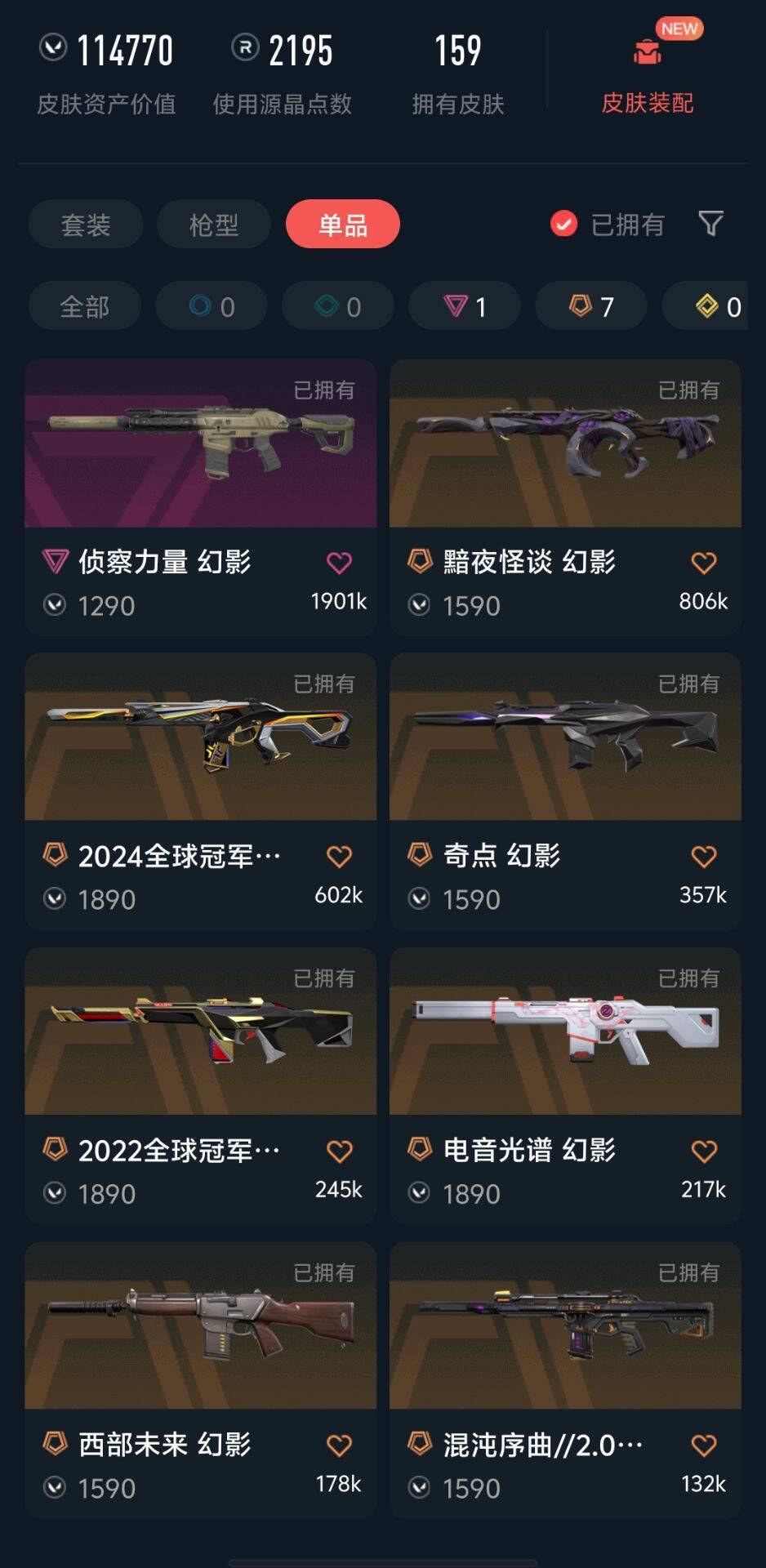Favorite the 侦察力量 幻影 skin heart
This screenshot has height=1568, width=766.
pyautogui.click(x=340, y=562)
